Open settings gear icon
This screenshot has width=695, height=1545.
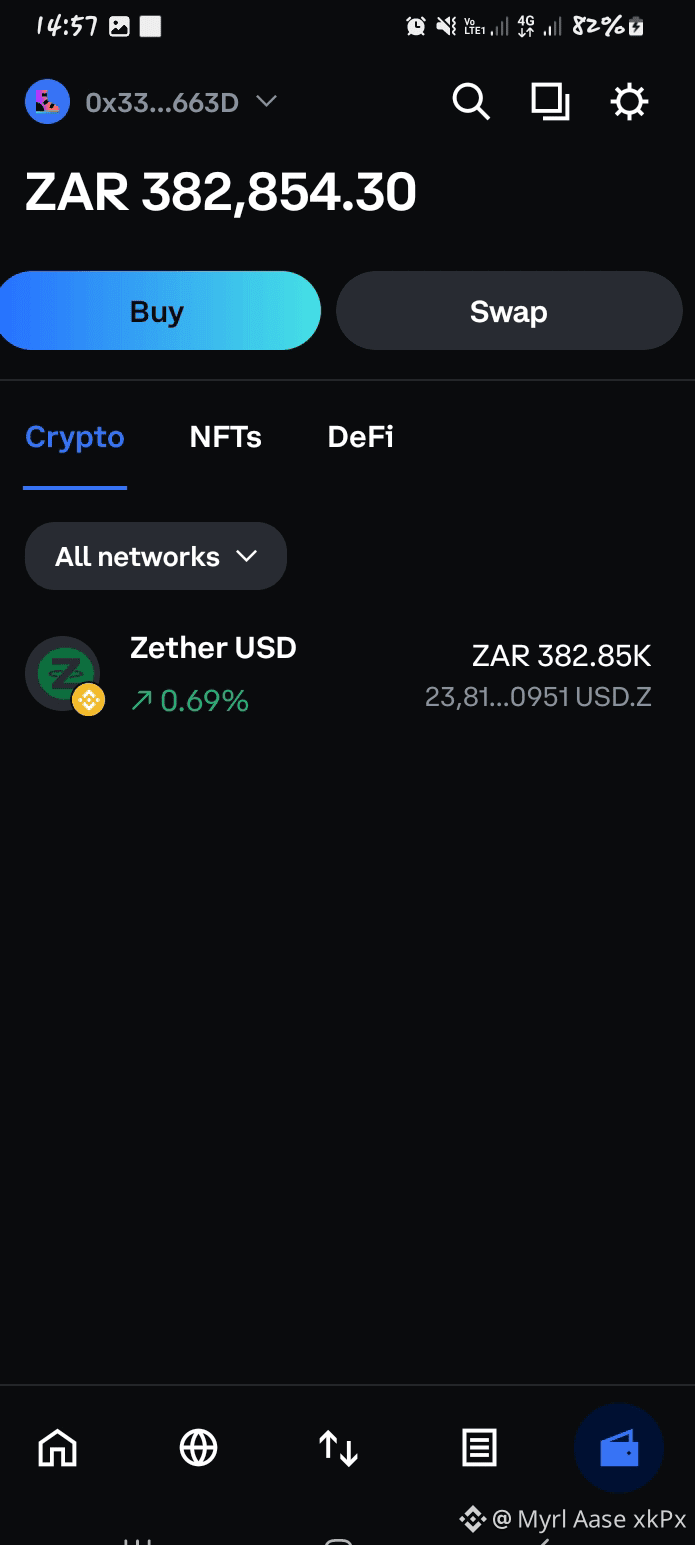point(629,102)
